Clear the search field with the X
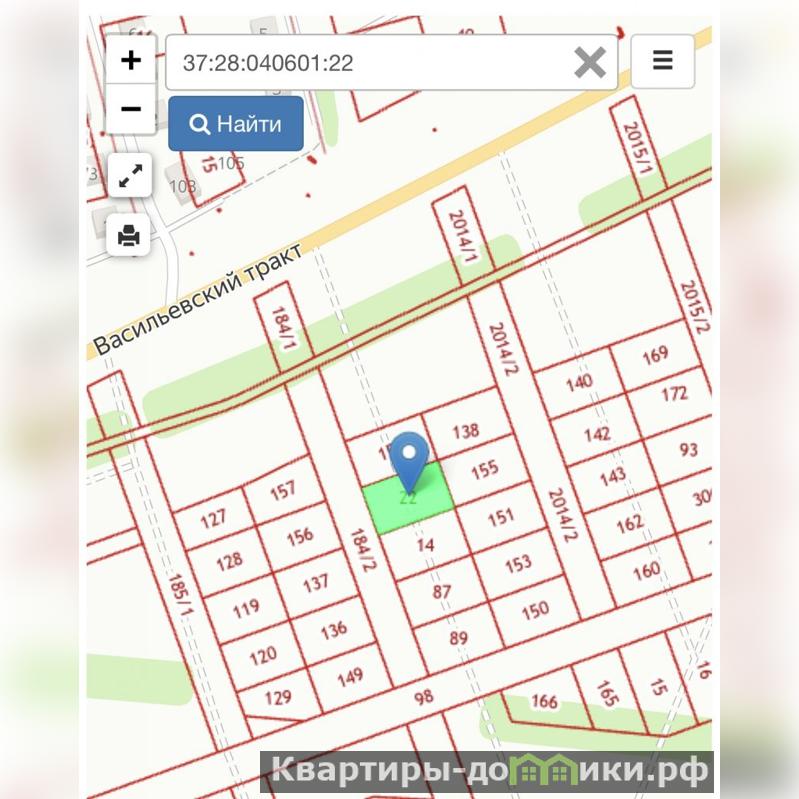This screenshot has height=799, width=799. tap(590, 63)
